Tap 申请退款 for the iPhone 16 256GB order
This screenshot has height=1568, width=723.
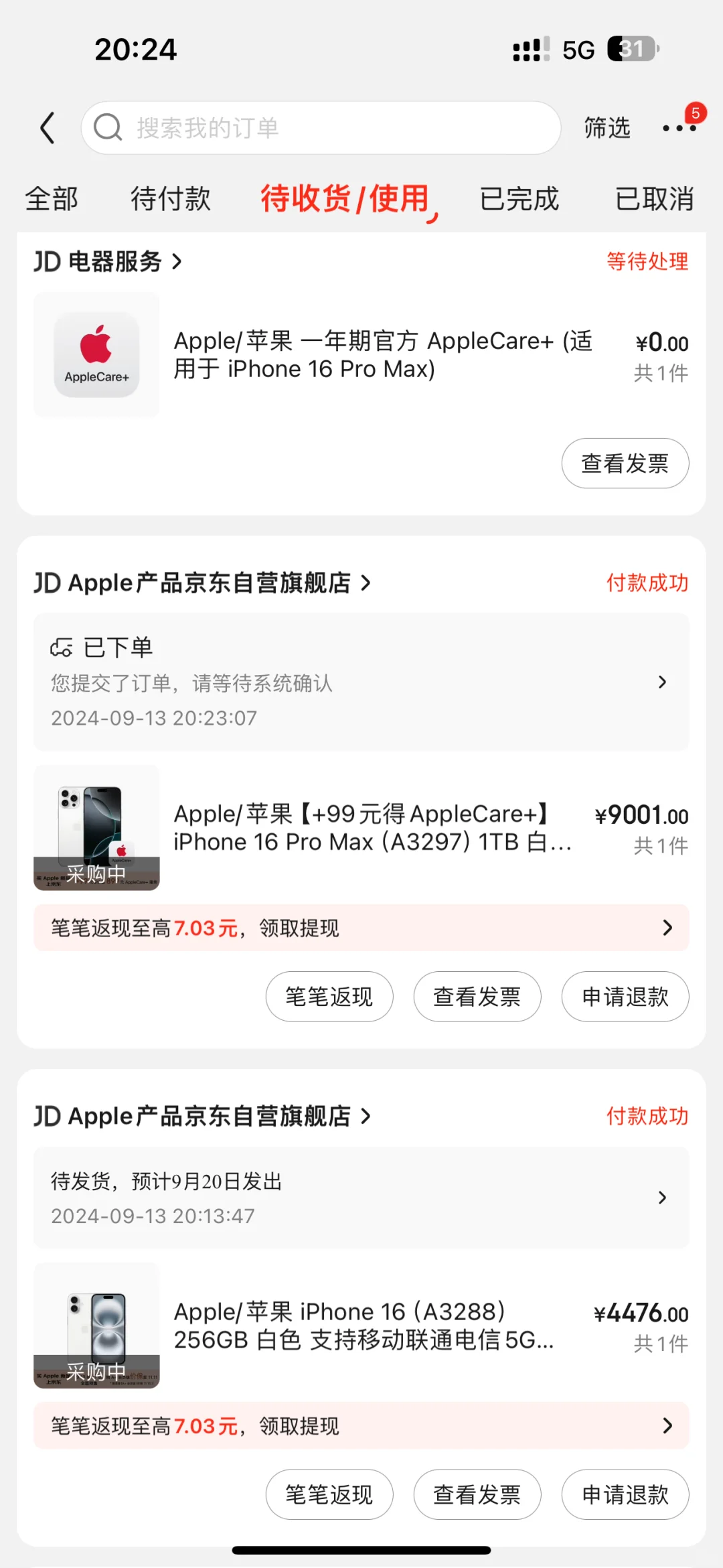(x=625, y=1494)
